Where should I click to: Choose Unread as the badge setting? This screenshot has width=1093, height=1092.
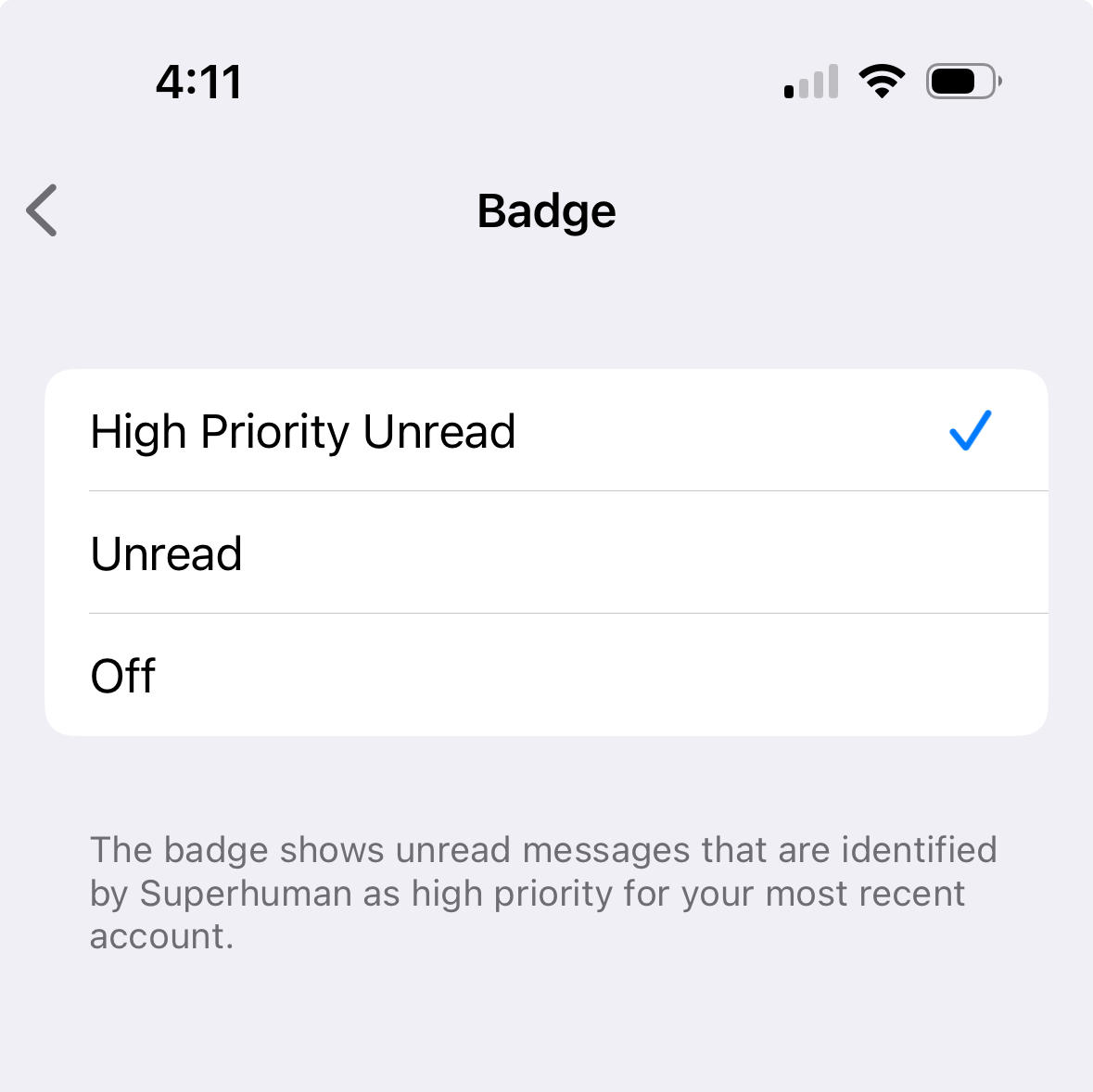(x=545, y=553)
